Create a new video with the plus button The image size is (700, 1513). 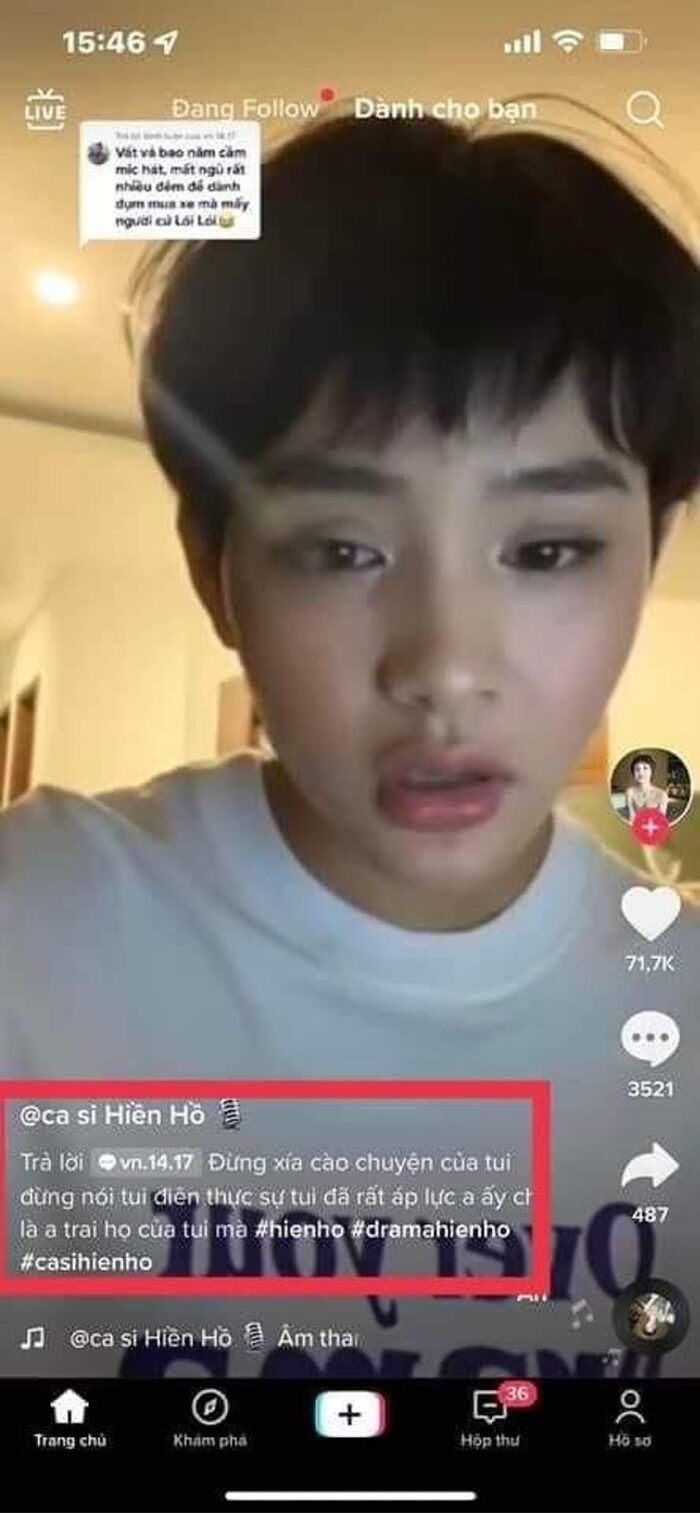point(349,1415)
